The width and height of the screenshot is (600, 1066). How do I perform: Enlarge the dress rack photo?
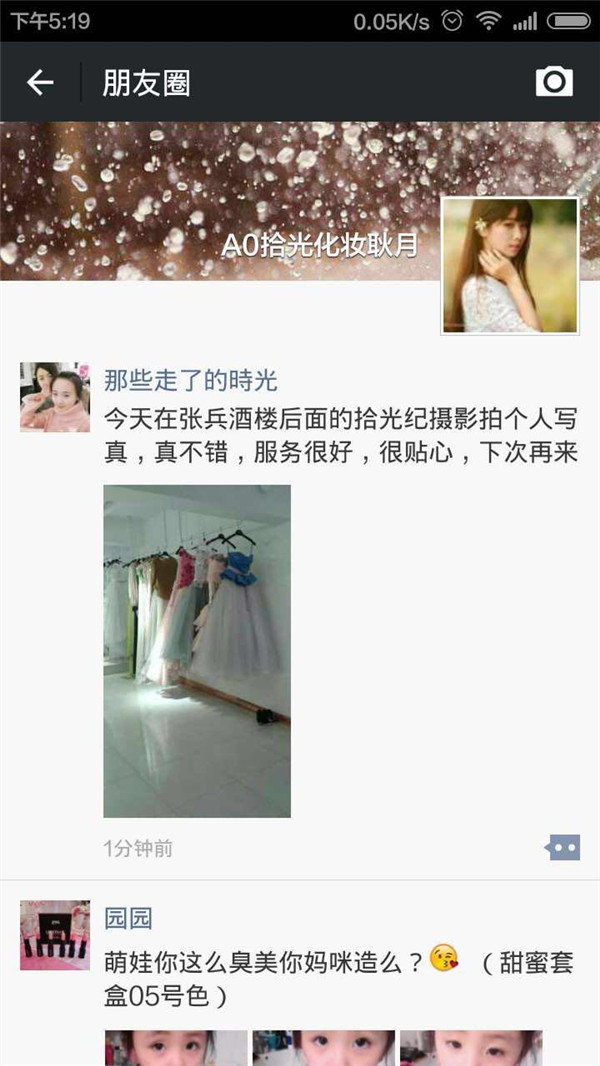[197, 651]
